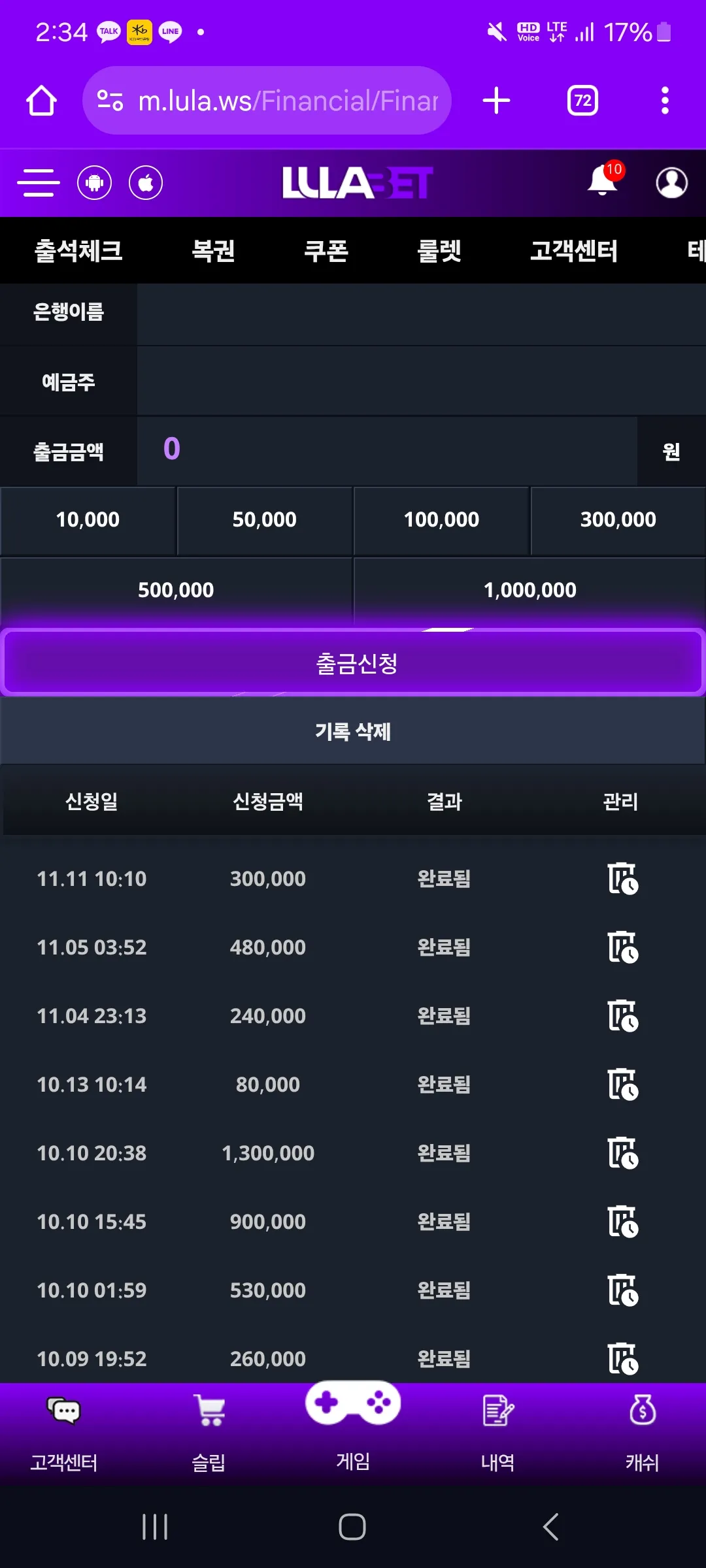Tap the 기록 삭제 button
Screen dimensions: 706x1568
pos(353,731)
